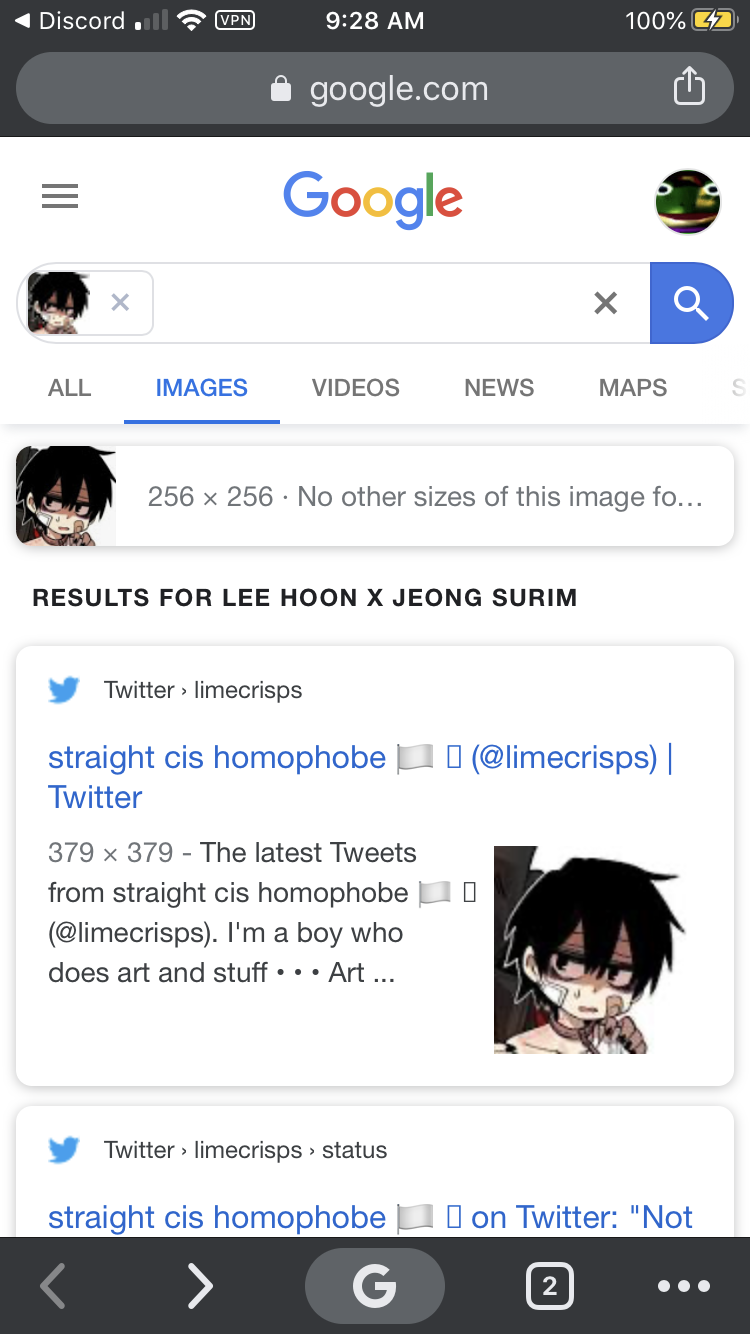Switch to the News tab

499,388
